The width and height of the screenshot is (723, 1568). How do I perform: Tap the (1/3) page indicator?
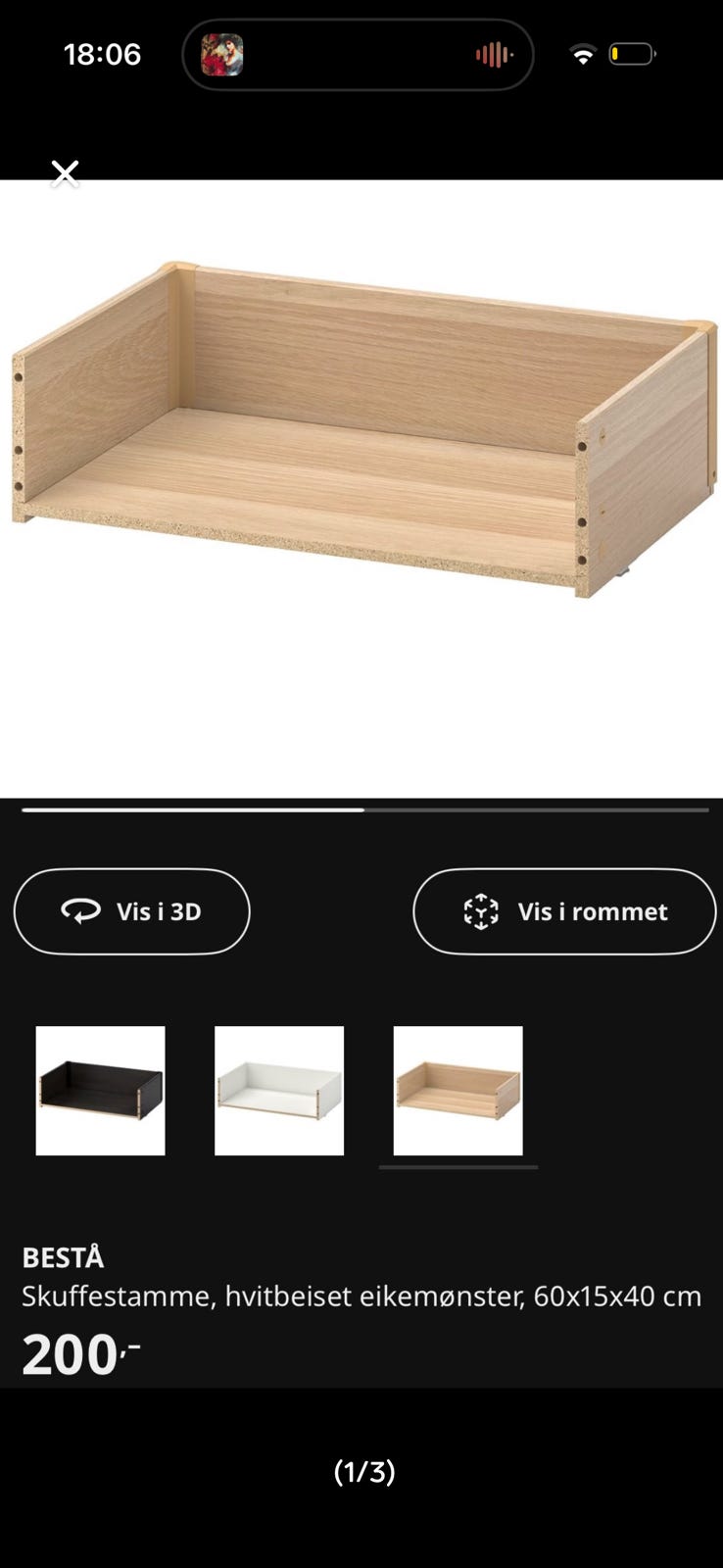(x=361, y=1471)
